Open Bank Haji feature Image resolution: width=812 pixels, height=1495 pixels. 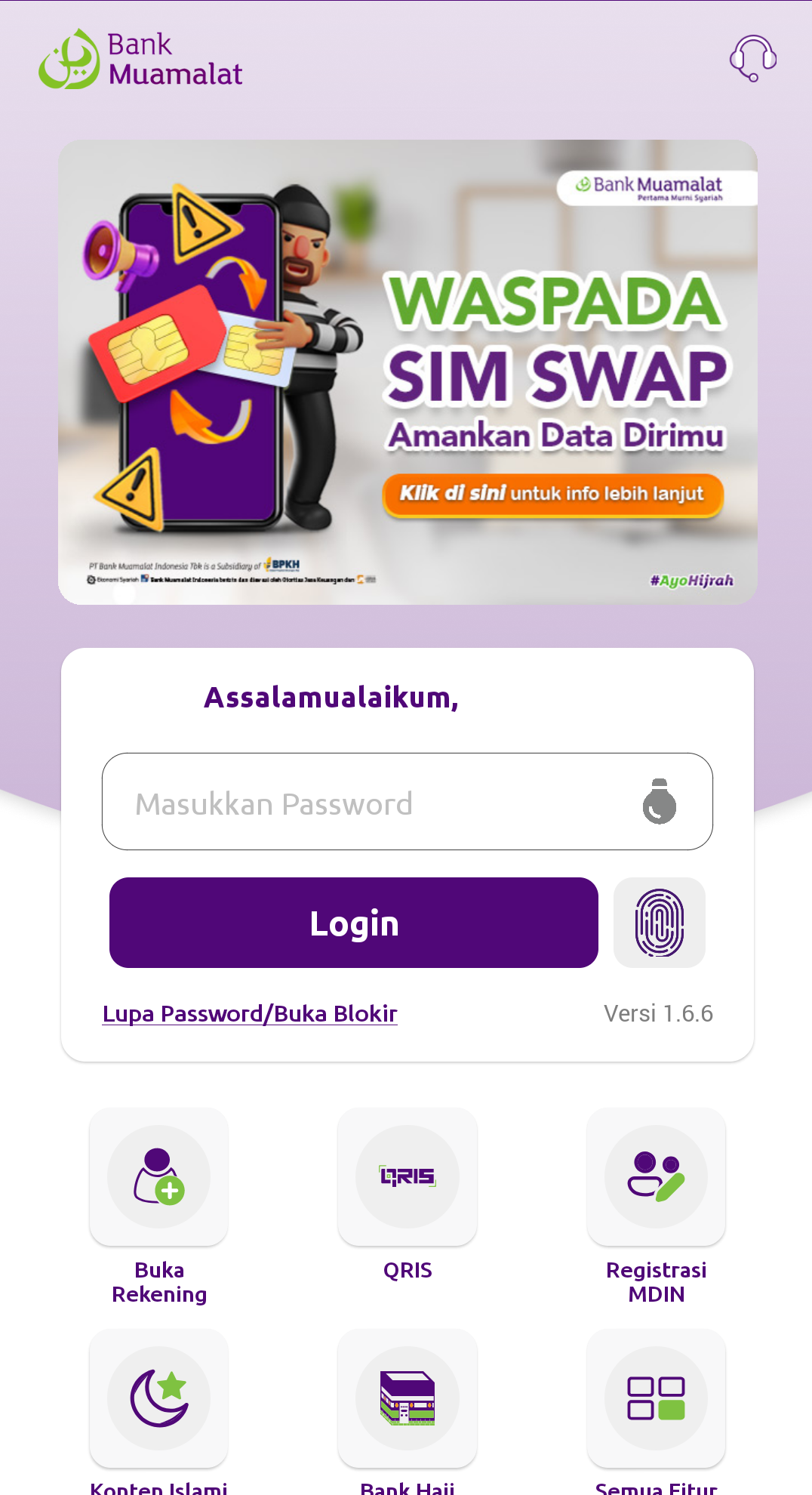click(x=408, y=1398)
